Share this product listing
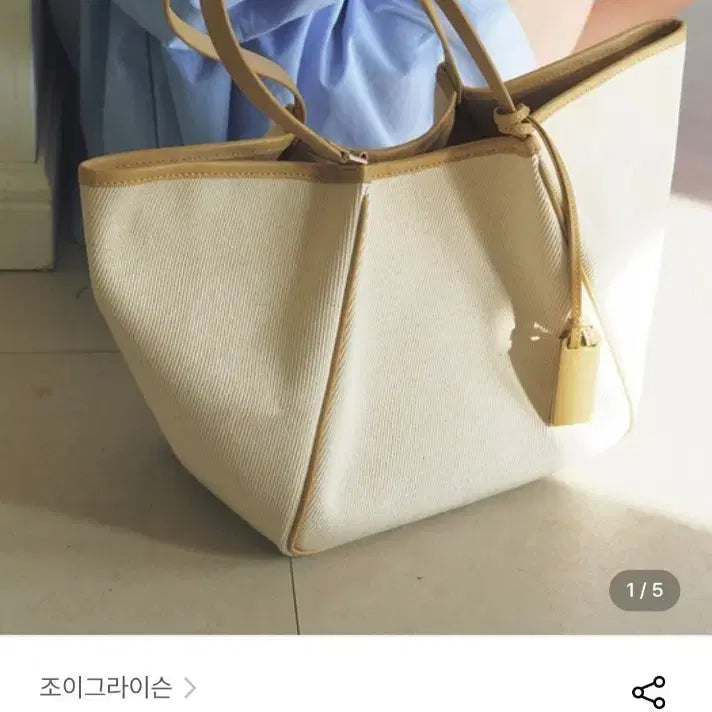Viewport: 712px width, 712px height. click(x=649, y=691)
